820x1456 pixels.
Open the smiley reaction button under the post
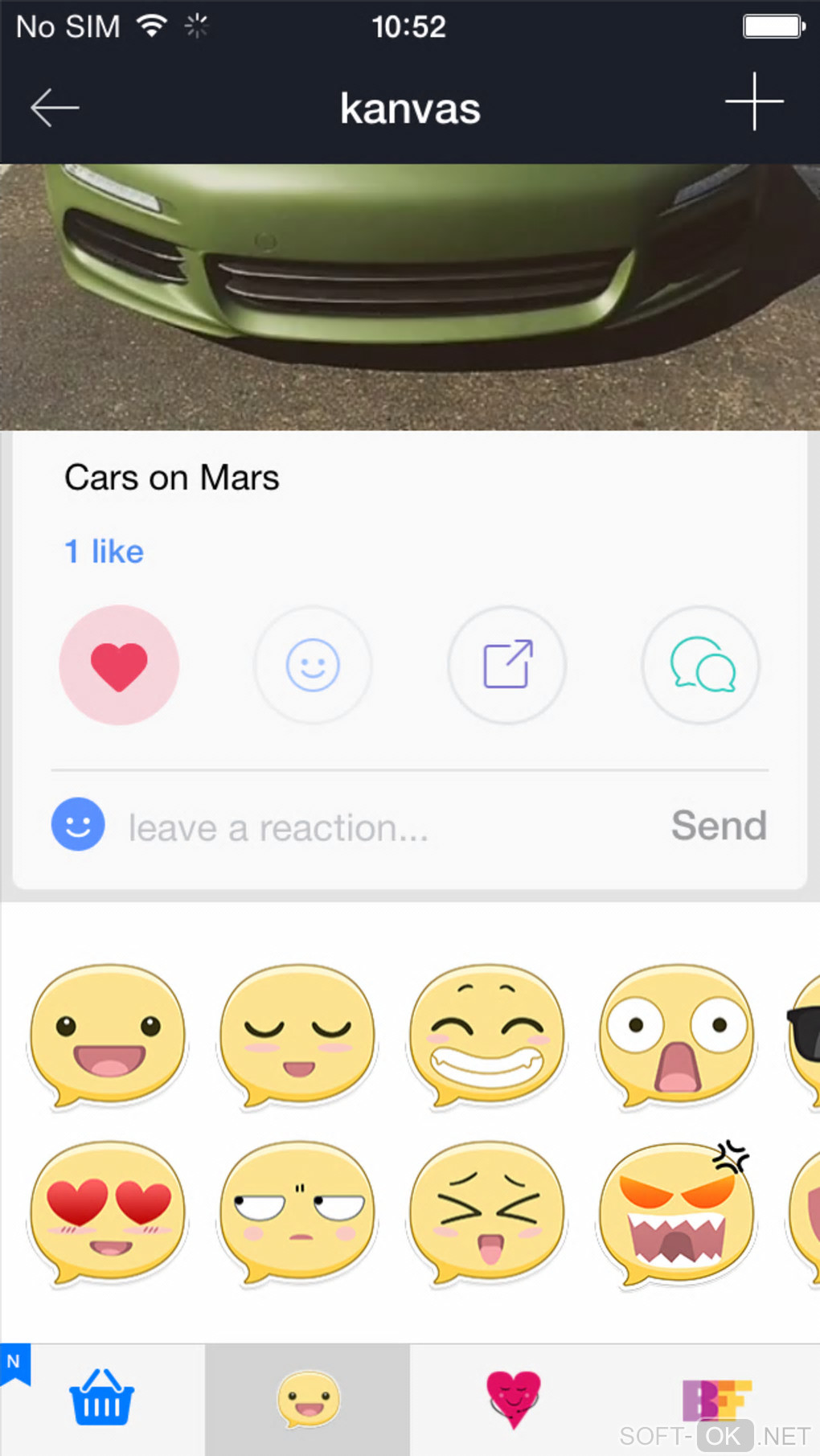click(313, 665)
